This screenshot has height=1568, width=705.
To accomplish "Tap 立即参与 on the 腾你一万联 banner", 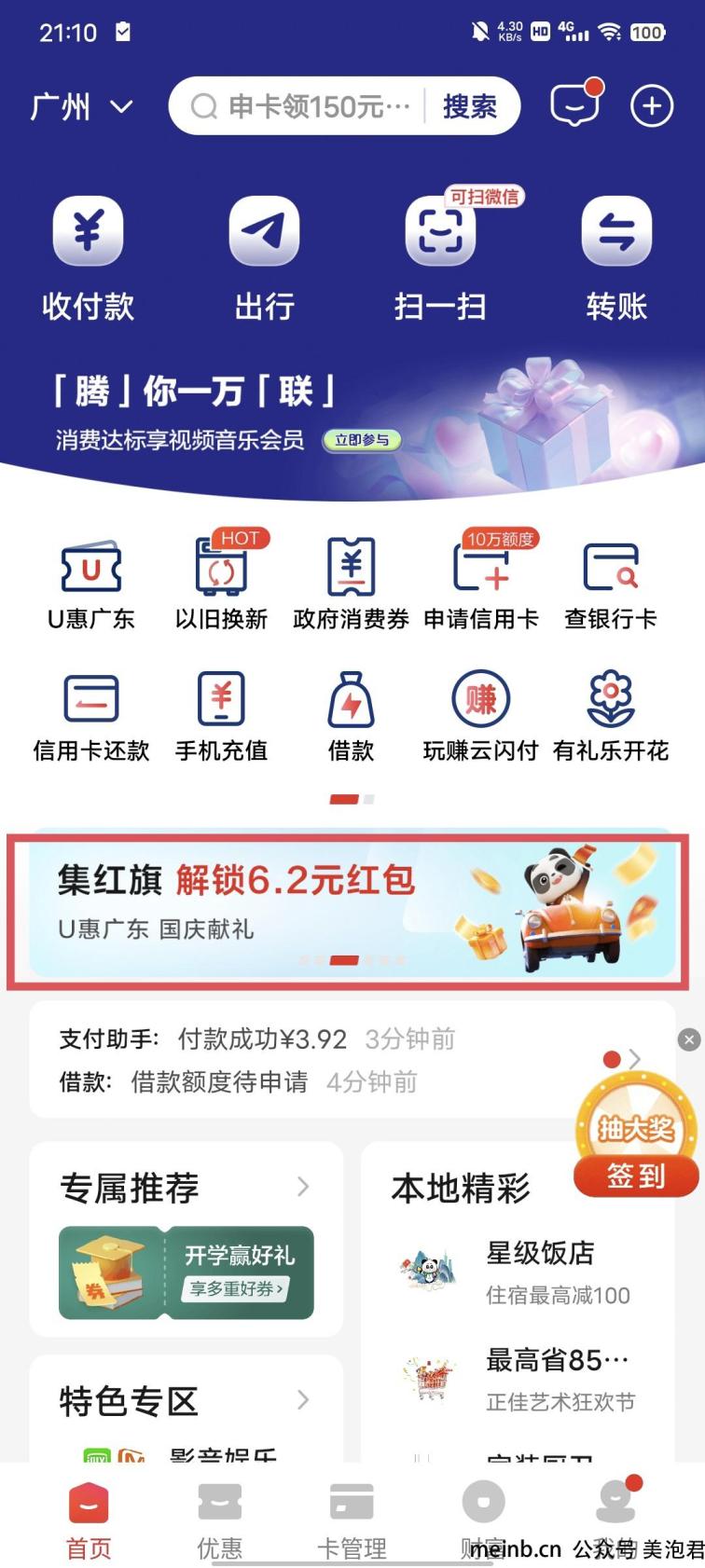I will (362, 440).
